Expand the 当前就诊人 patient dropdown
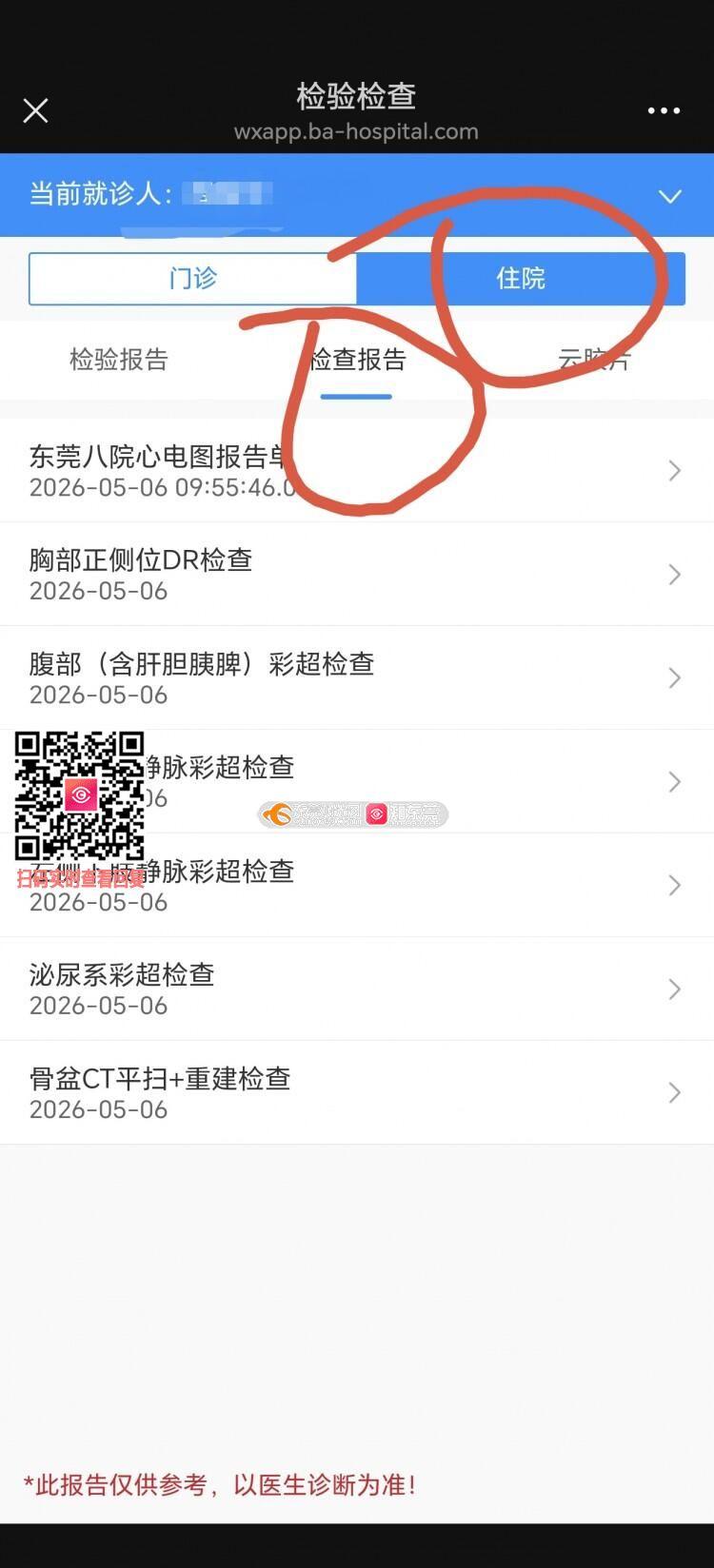 coord(670,196)
